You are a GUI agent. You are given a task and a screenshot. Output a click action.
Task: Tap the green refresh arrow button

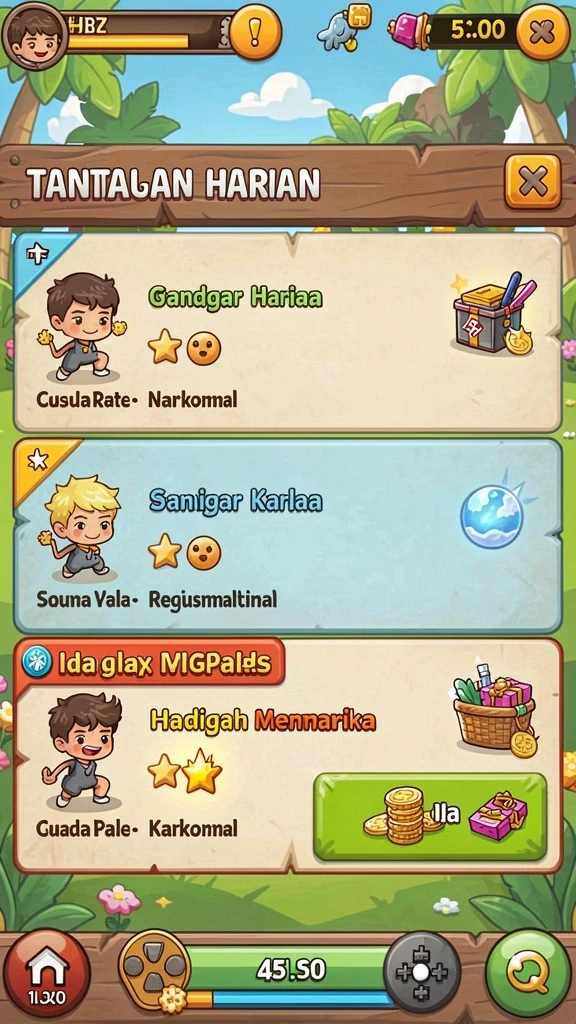pyautogui.click(x=528, y=973)
